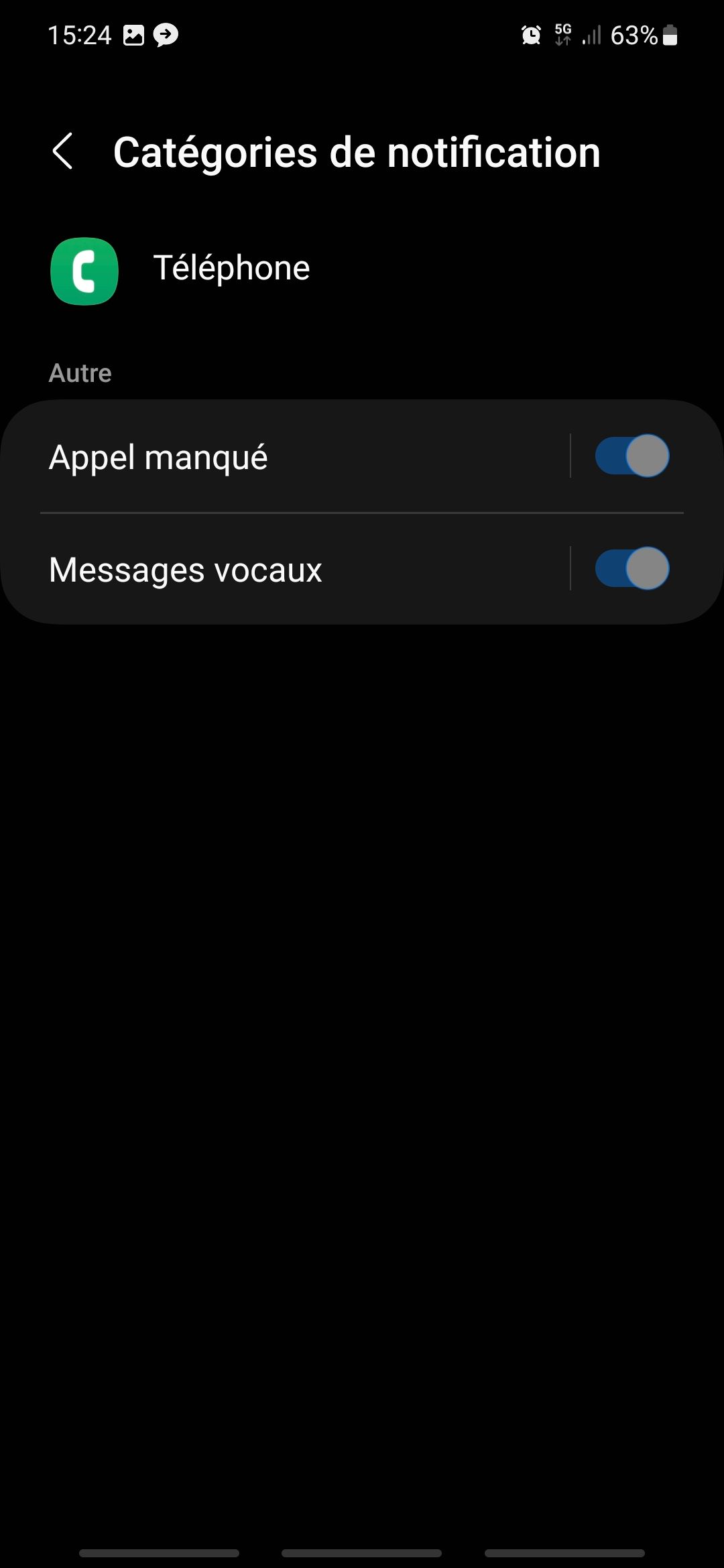The width and height of the screenshot is (724, 1568).
Task: Select the Catégories de notification title
Action: pos(357,152)
